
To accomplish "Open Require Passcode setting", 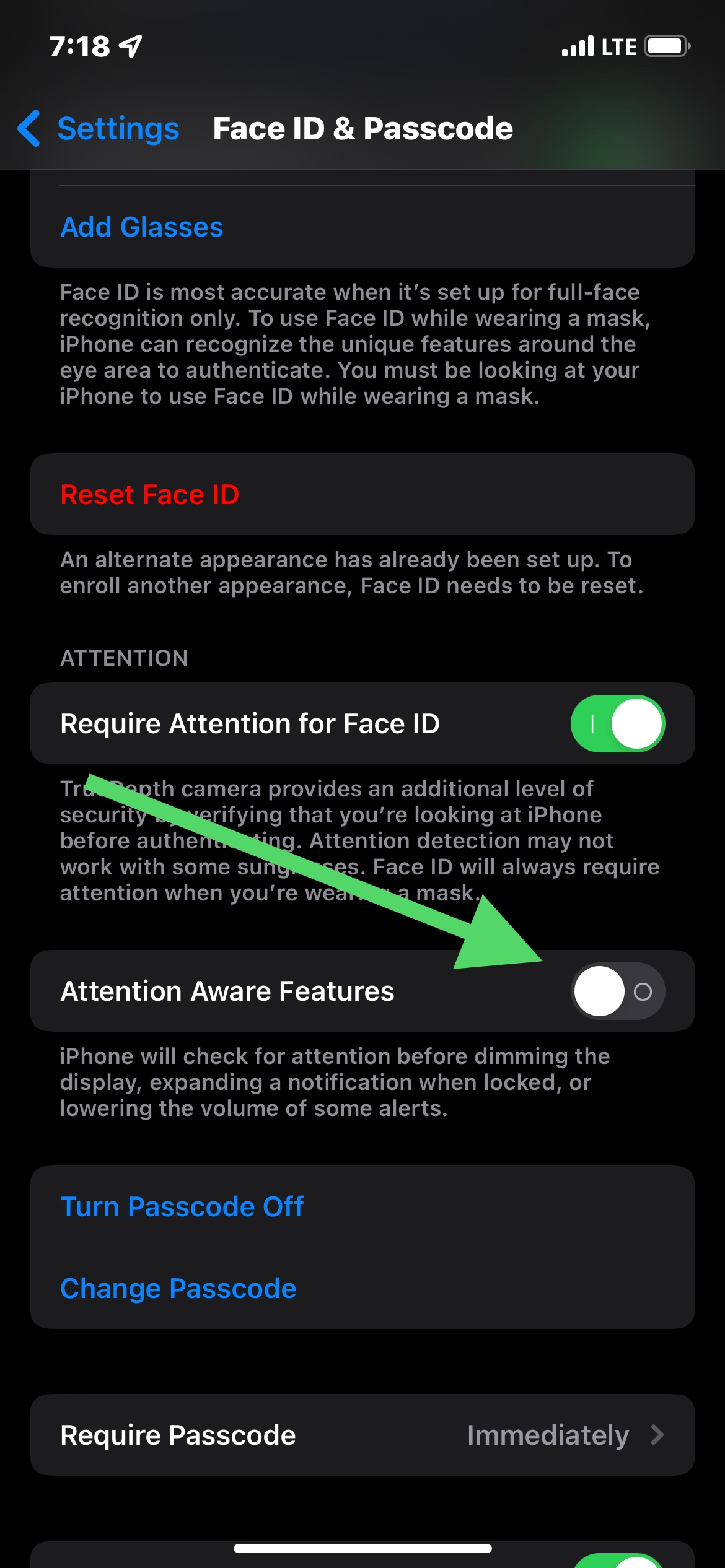I will click(x=362, y=1435).
